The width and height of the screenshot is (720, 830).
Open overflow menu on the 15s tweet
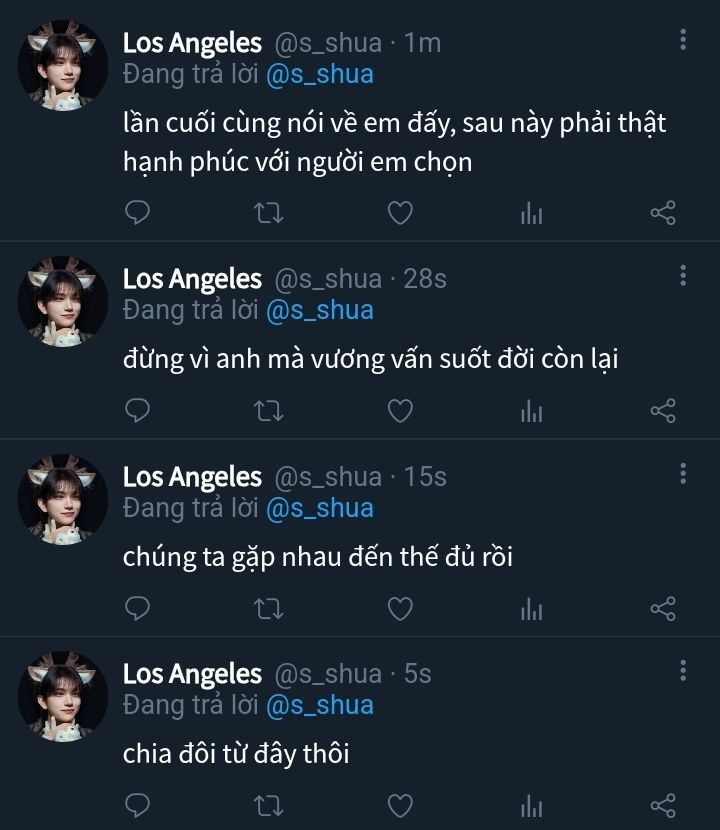click(683, 474)
